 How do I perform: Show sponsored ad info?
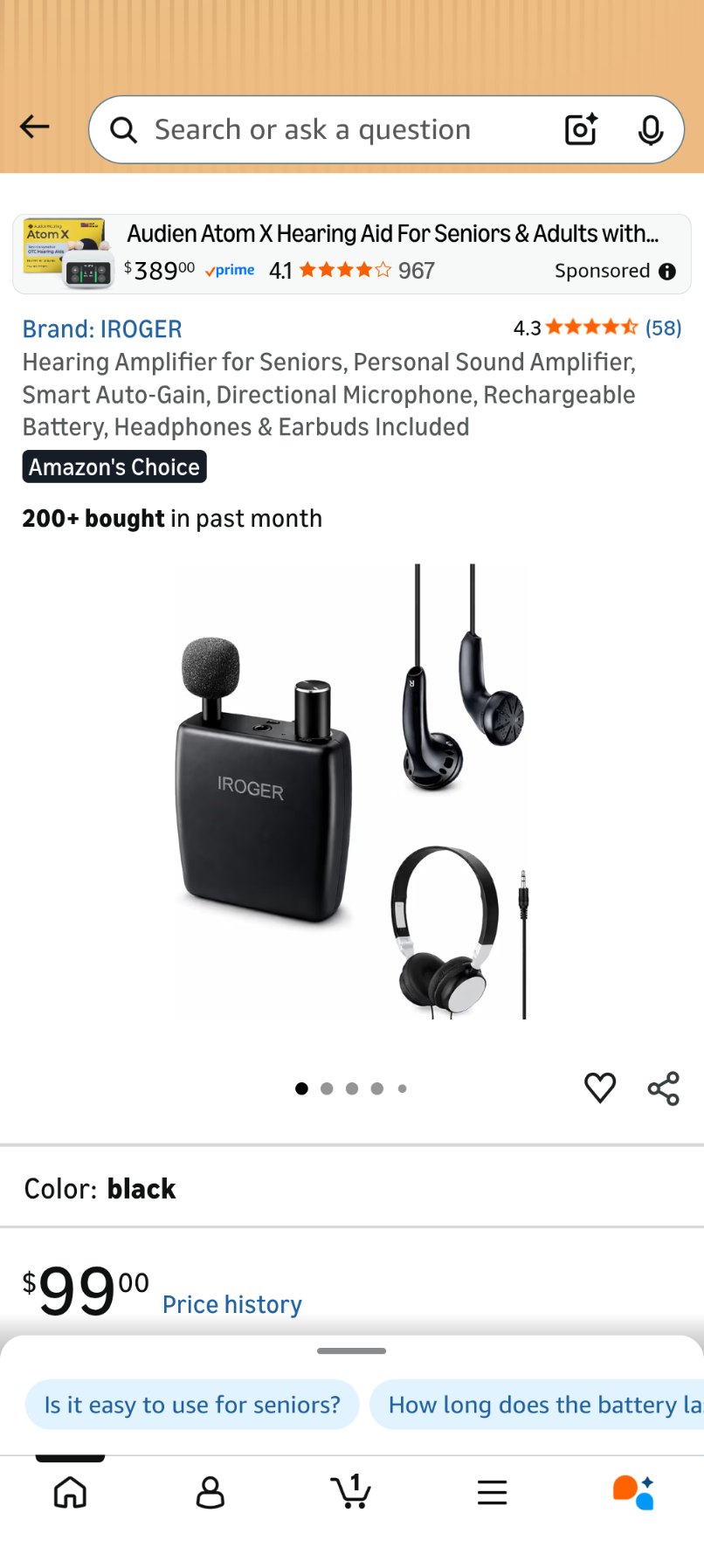click(x=667, y=272)
